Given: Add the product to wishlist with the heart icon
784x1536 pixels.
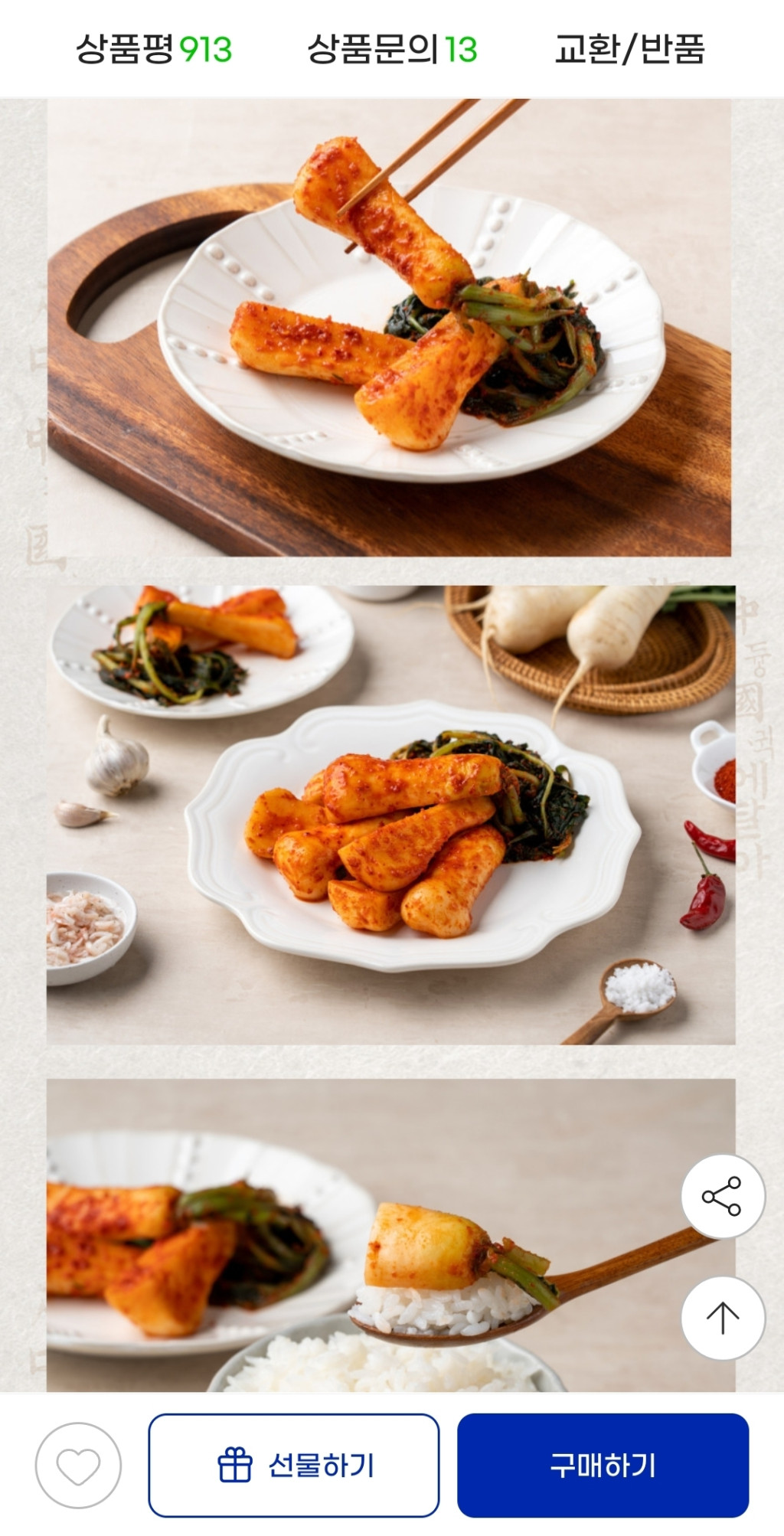Looking at the screenshot, I should (78, 1465).
